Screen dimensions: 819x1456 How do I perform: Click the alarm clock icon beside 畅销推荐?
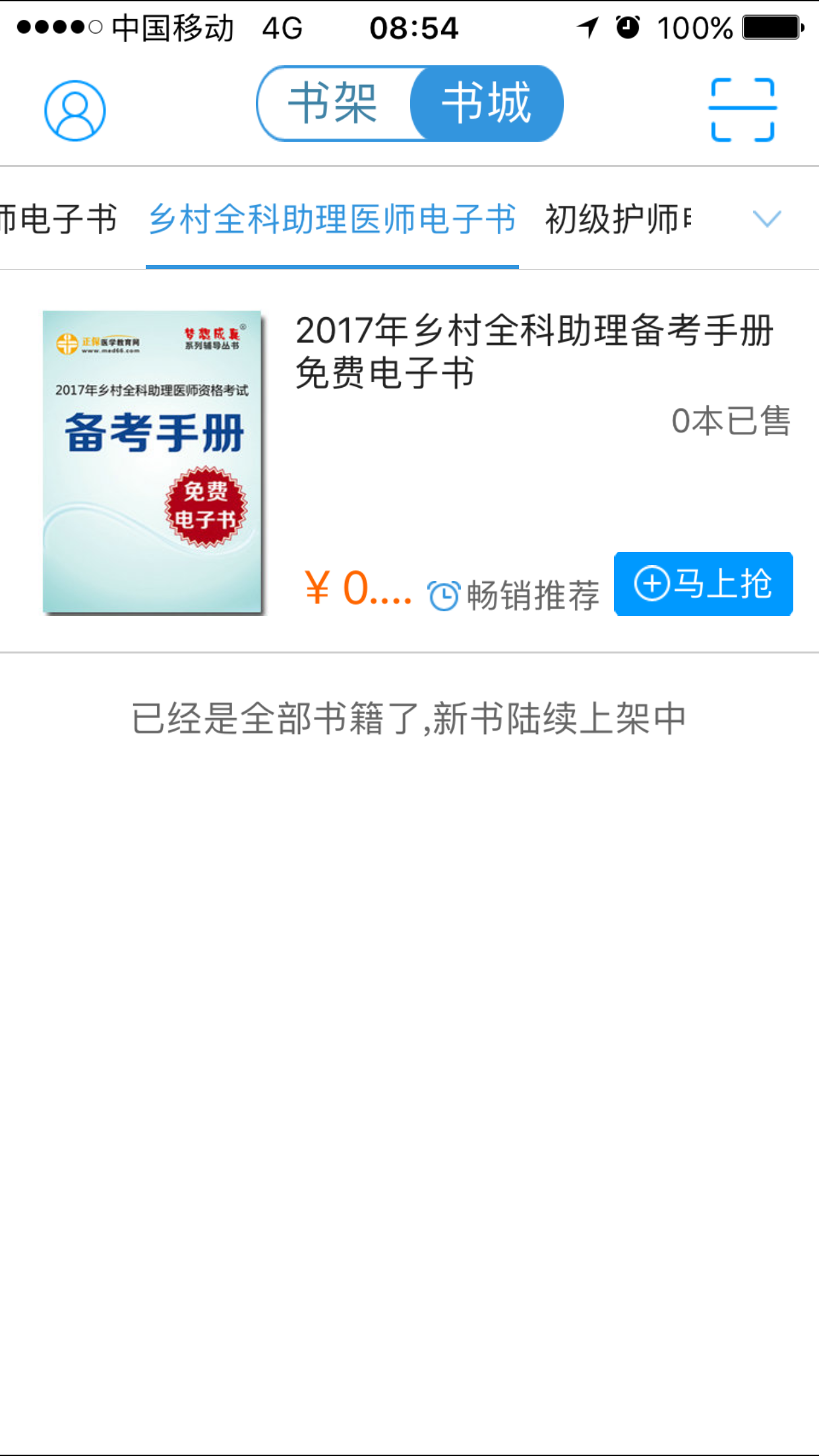pyautogui.click(x=443, y=593)
